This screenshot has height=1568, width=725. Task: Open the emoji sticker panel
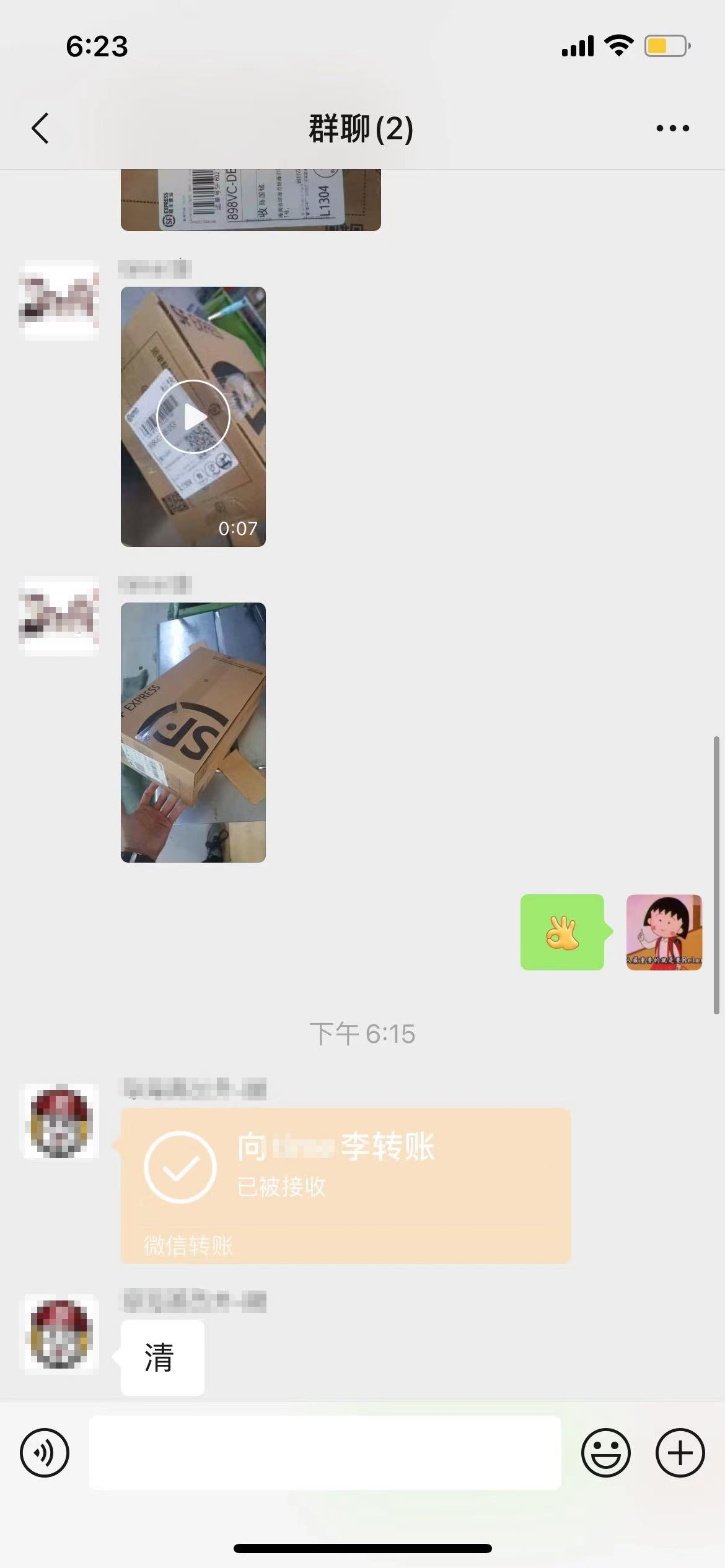[605, 1452]
